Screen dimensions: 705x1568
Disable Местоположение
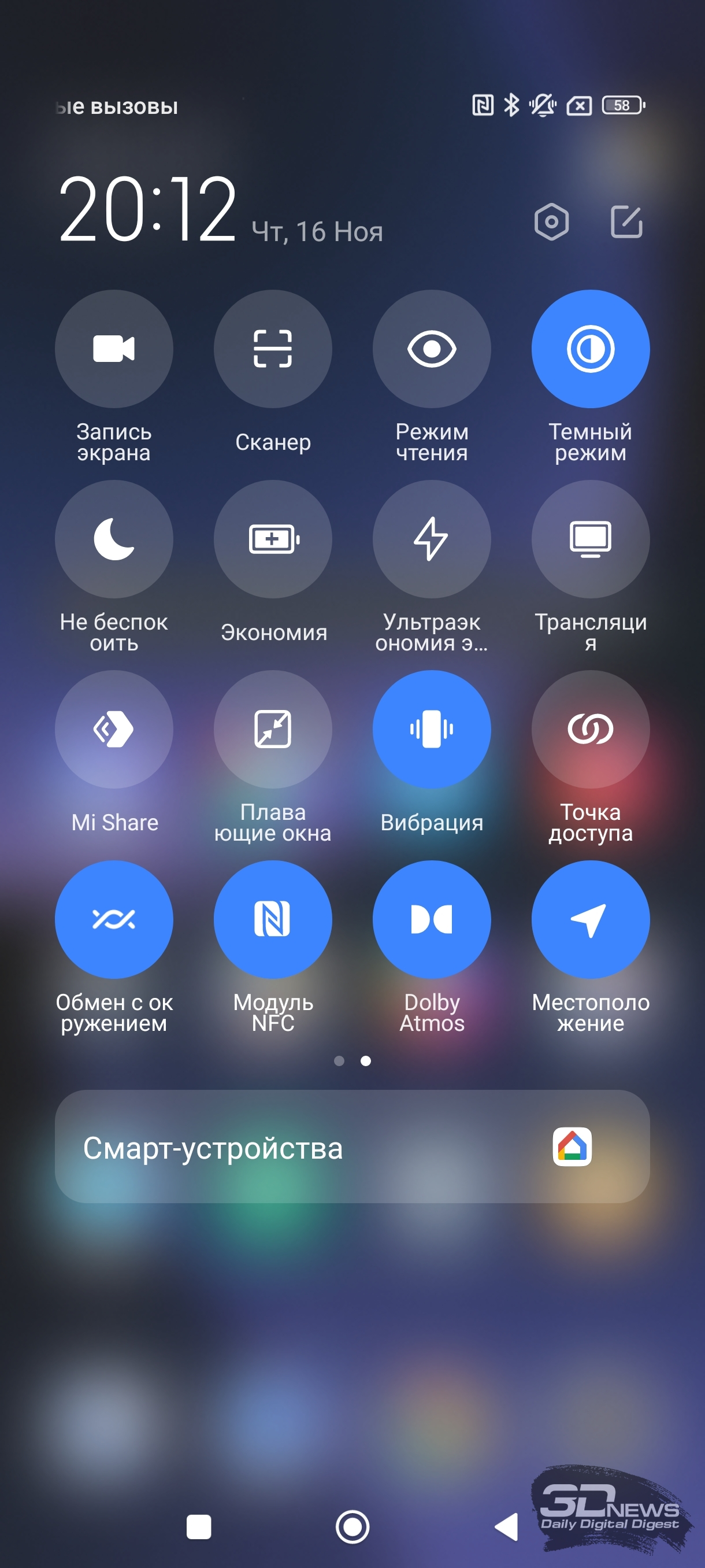coord(590,919)
